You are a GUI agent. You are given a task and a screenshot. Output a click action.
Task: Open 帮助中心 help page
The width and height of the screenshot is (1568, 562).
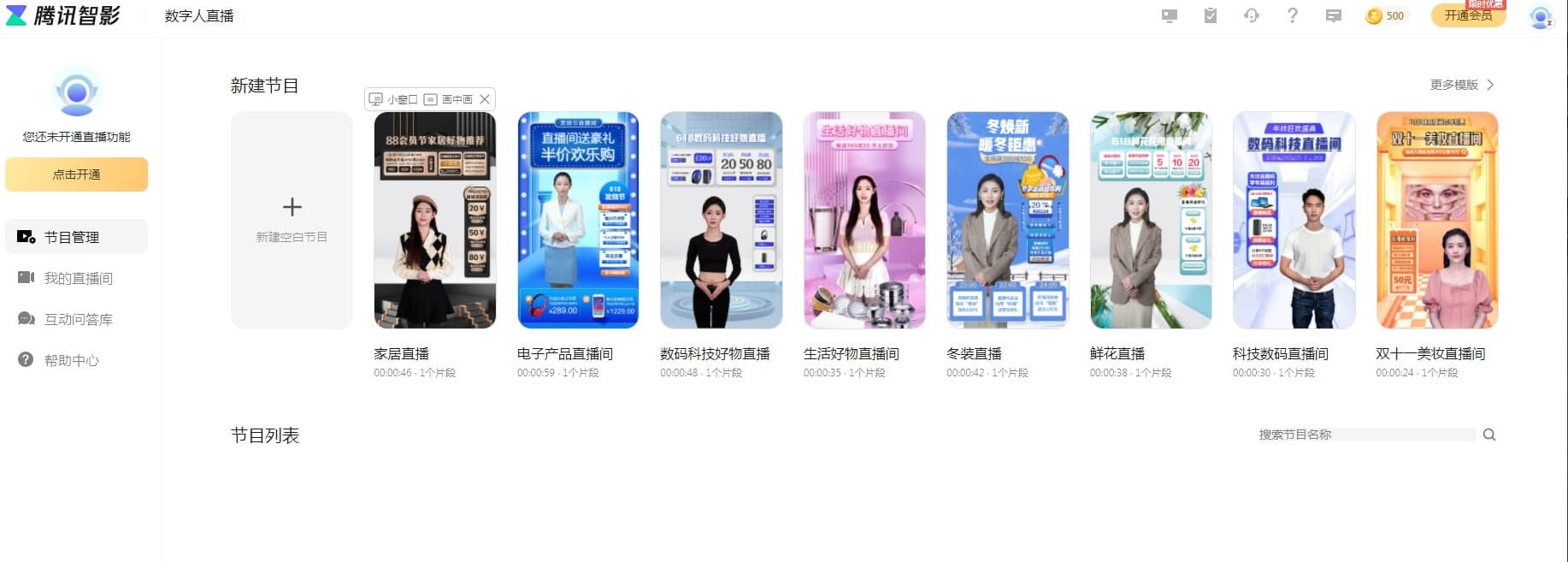[71, 360]
